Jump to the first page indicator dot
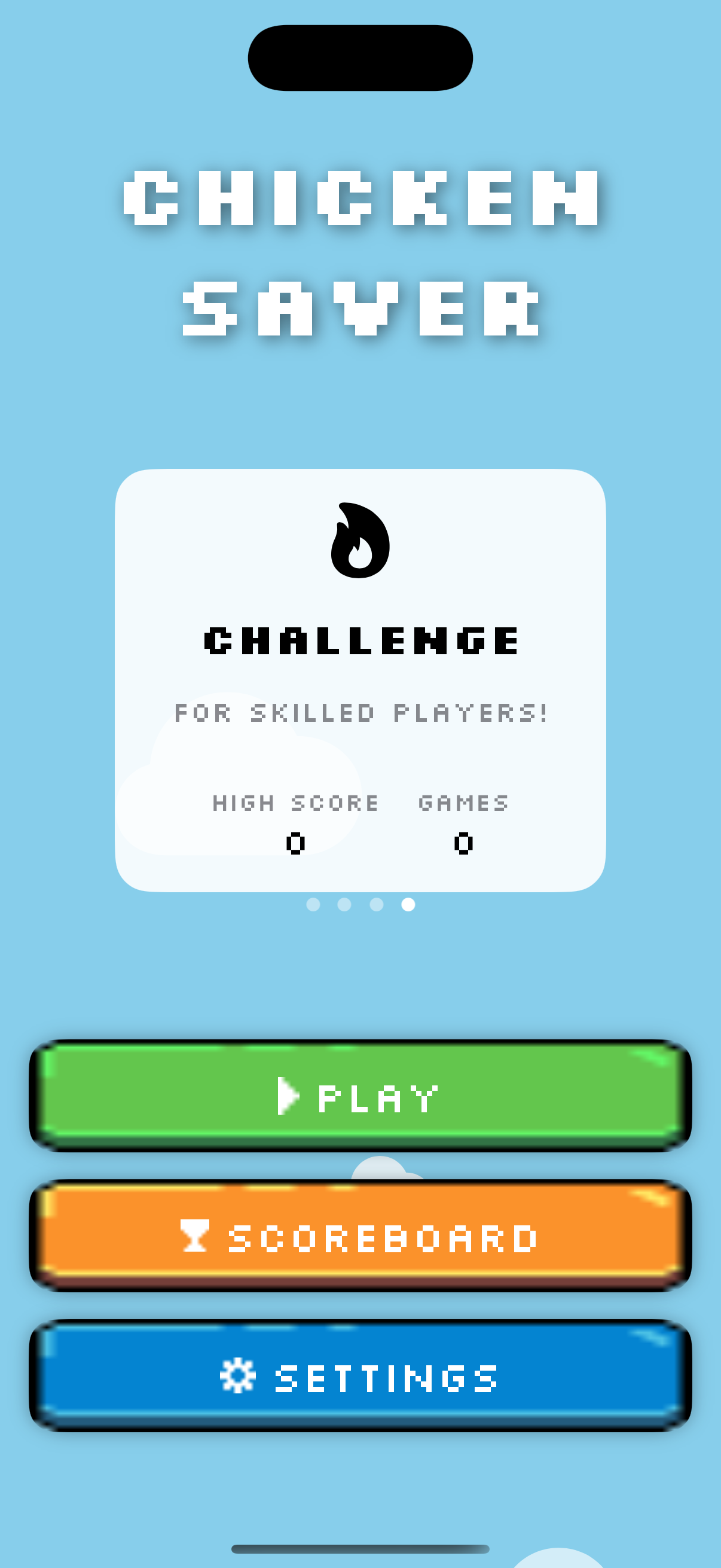Image resolution: width=721 pixels, height=1568 pixels. tap(313, 905)
